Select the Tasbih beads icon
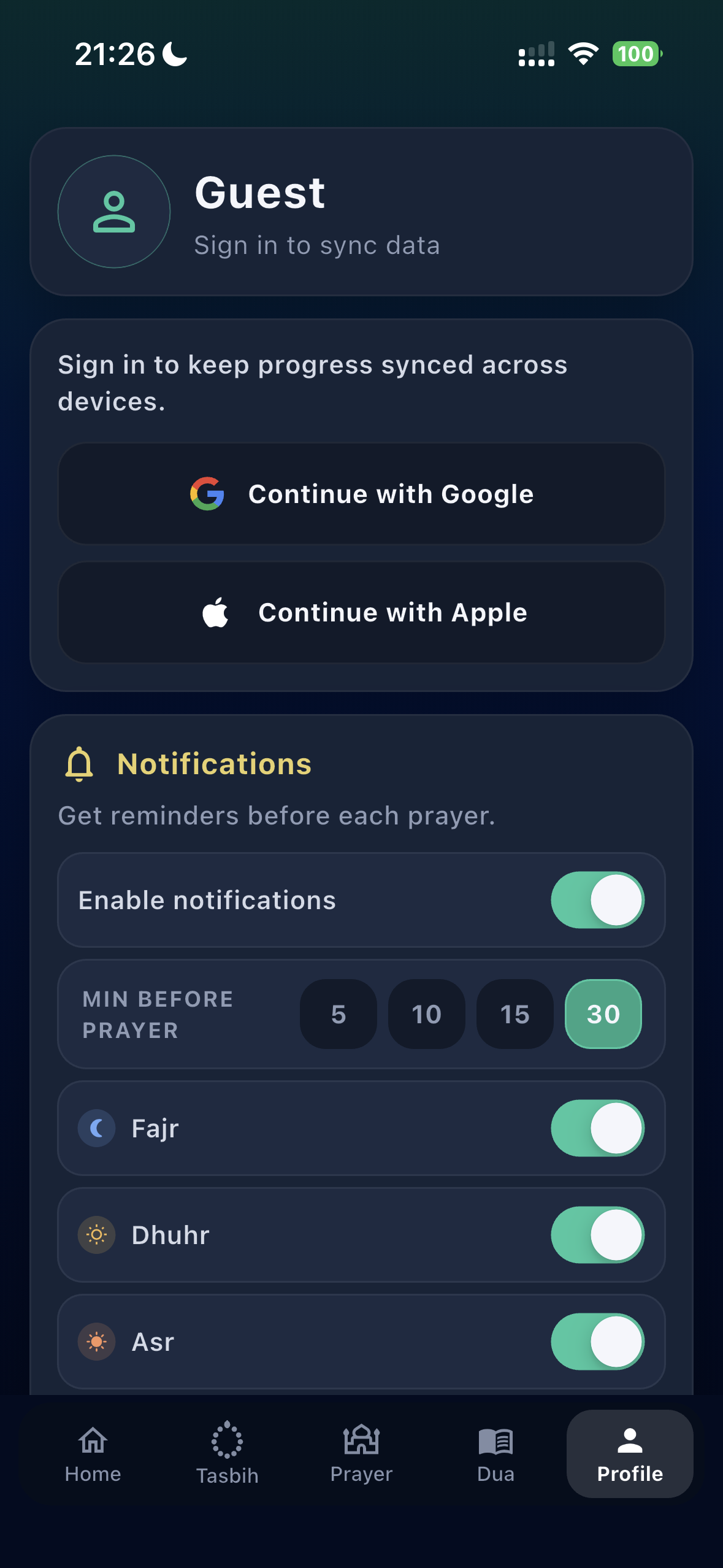Screen dimensions: 723x1568 228,1439
